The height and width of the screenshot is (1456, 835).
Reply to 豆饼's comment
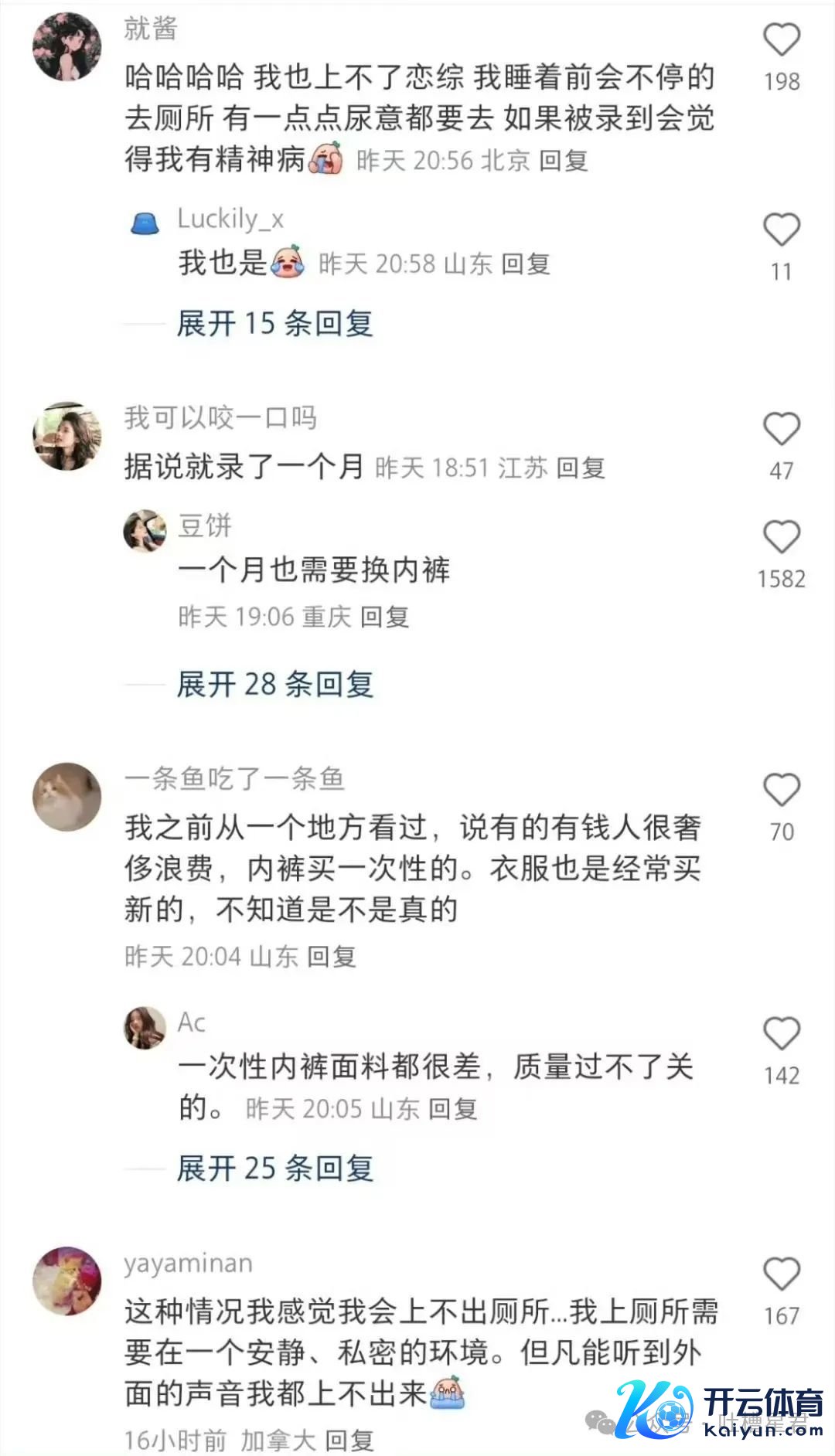[384, 617]
